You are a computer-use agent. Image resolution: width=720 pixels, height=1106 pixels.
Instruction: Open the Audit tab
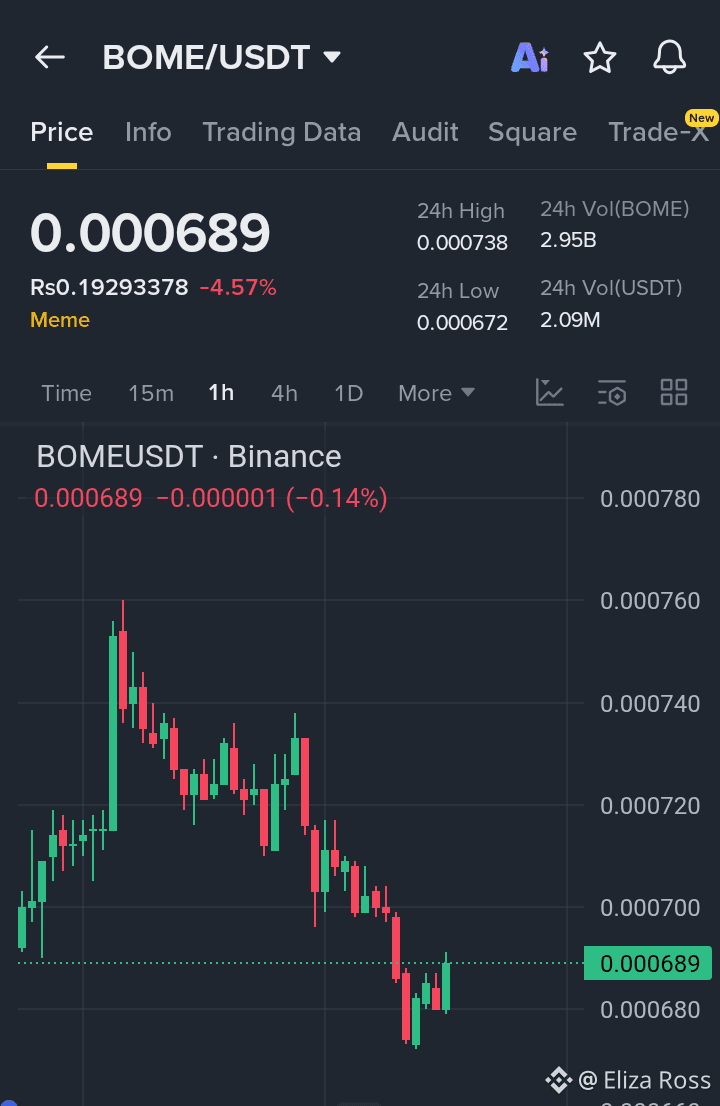425,131
